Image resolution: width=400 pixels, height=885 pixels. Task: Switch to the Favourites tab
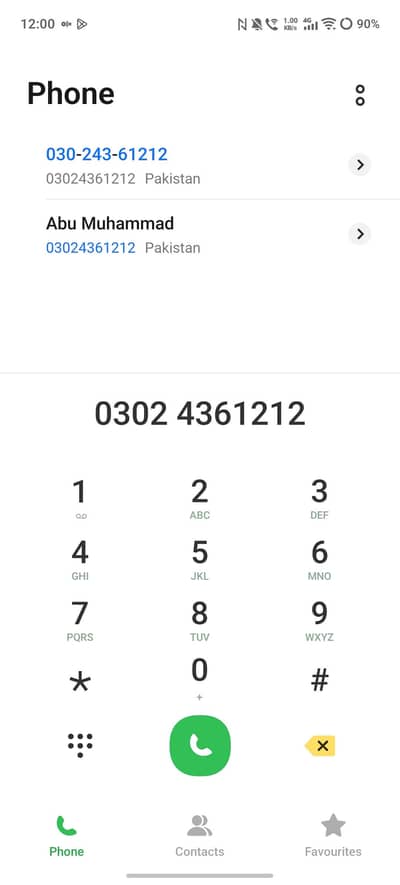tap(333, 836)
